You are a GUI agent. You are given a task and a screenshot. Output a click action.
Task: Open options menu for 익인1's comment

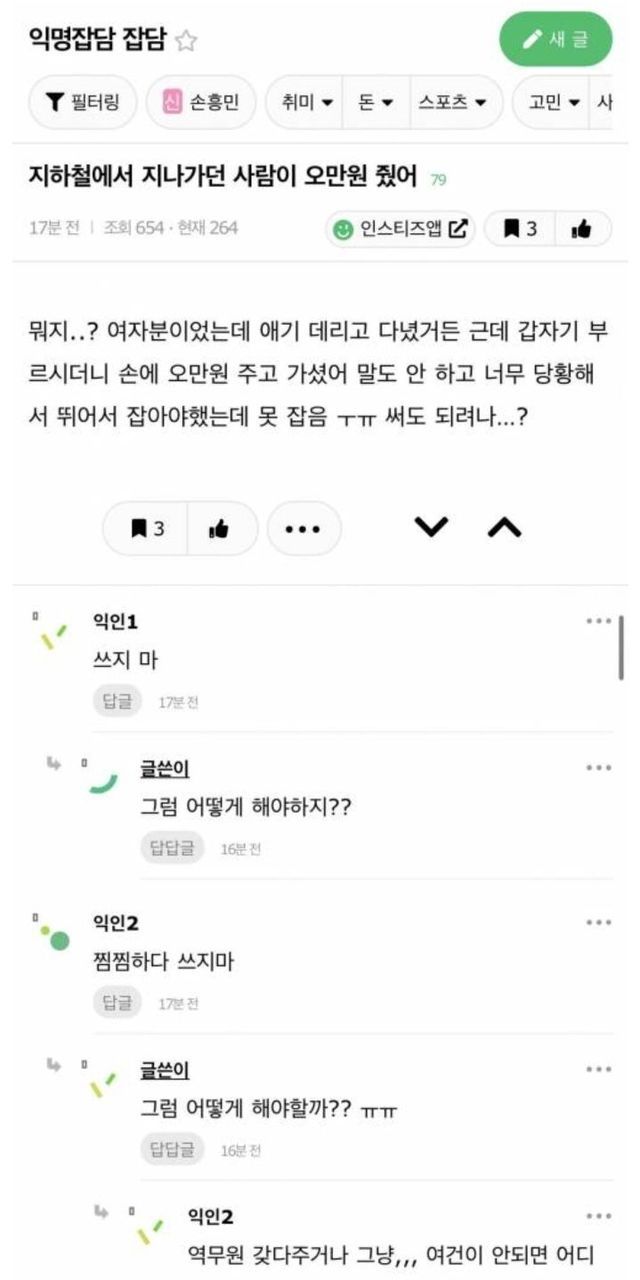[598, 621]
